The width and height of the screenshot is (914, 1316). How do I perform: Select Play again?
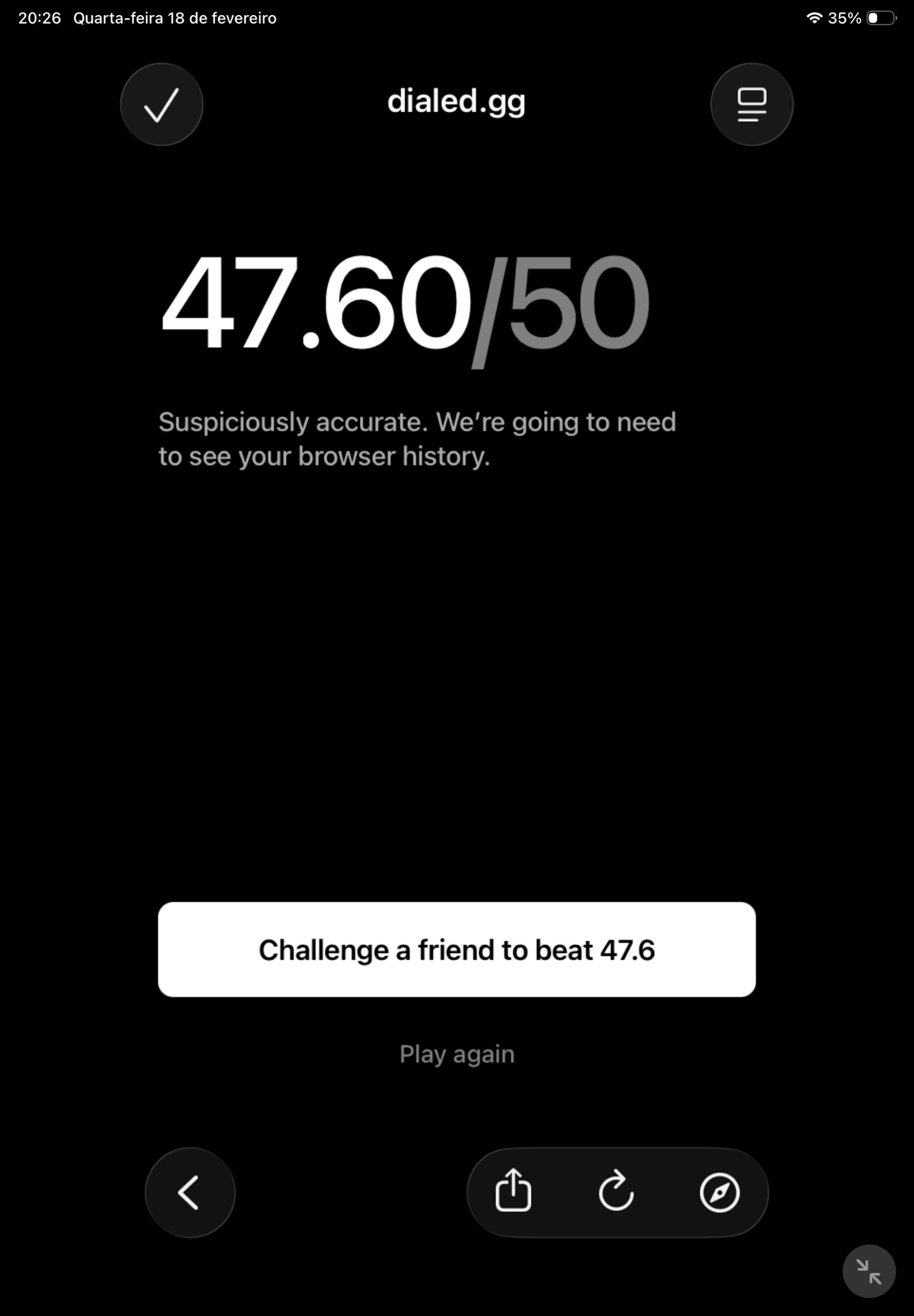(457, 1054)
